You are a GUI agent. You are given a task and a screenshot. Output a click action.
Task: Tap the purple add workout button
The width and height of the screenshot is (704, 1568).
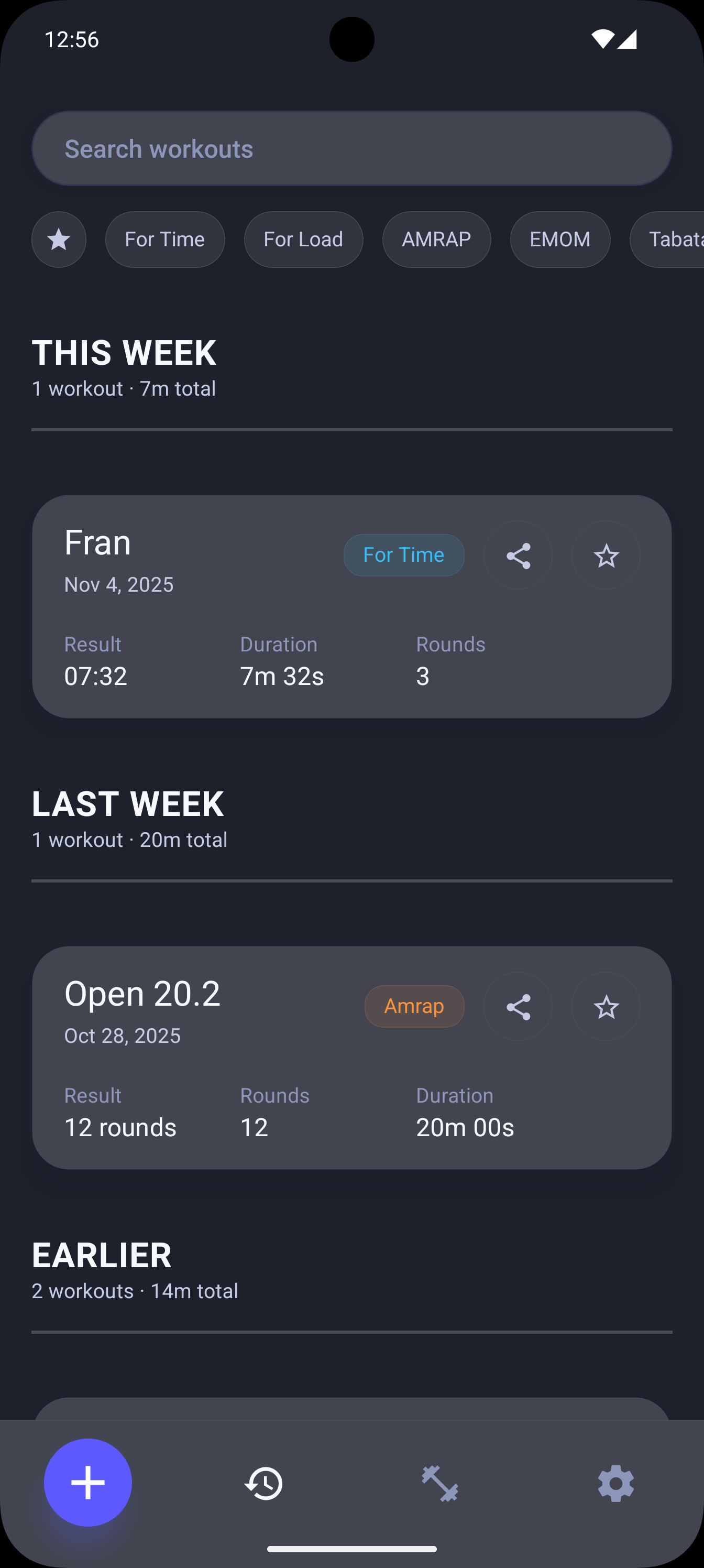click(87, 1484)
